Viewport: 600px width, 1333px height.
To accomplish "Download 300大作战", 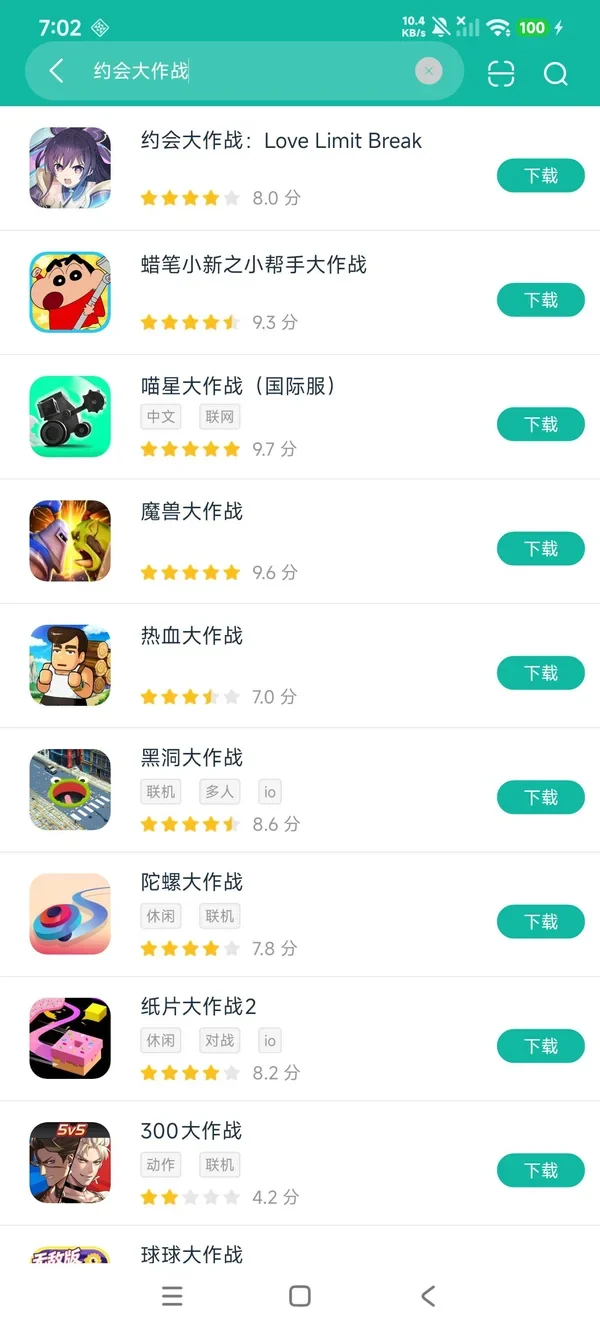I will 541,1170.
